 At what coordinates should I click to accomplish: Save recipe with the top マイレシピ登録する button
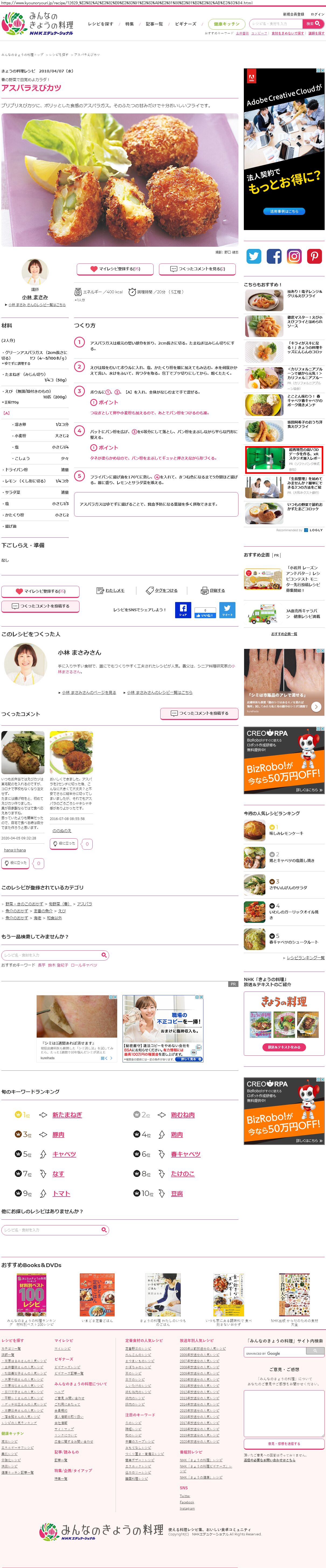[x=115, y=269]
